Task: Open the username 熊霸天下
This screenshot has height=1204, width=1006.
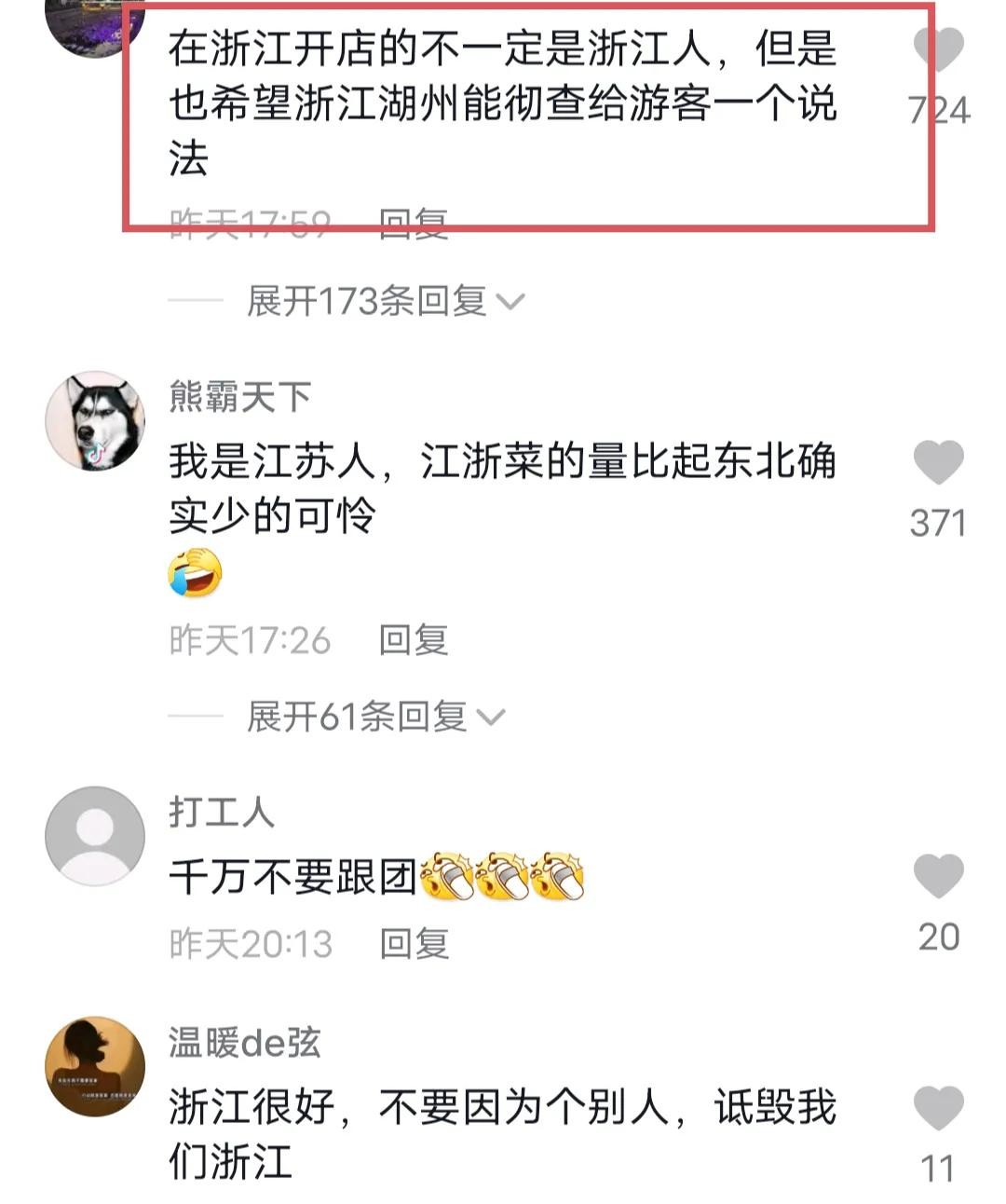Action: pyautogui.click(x=239, y=396)
